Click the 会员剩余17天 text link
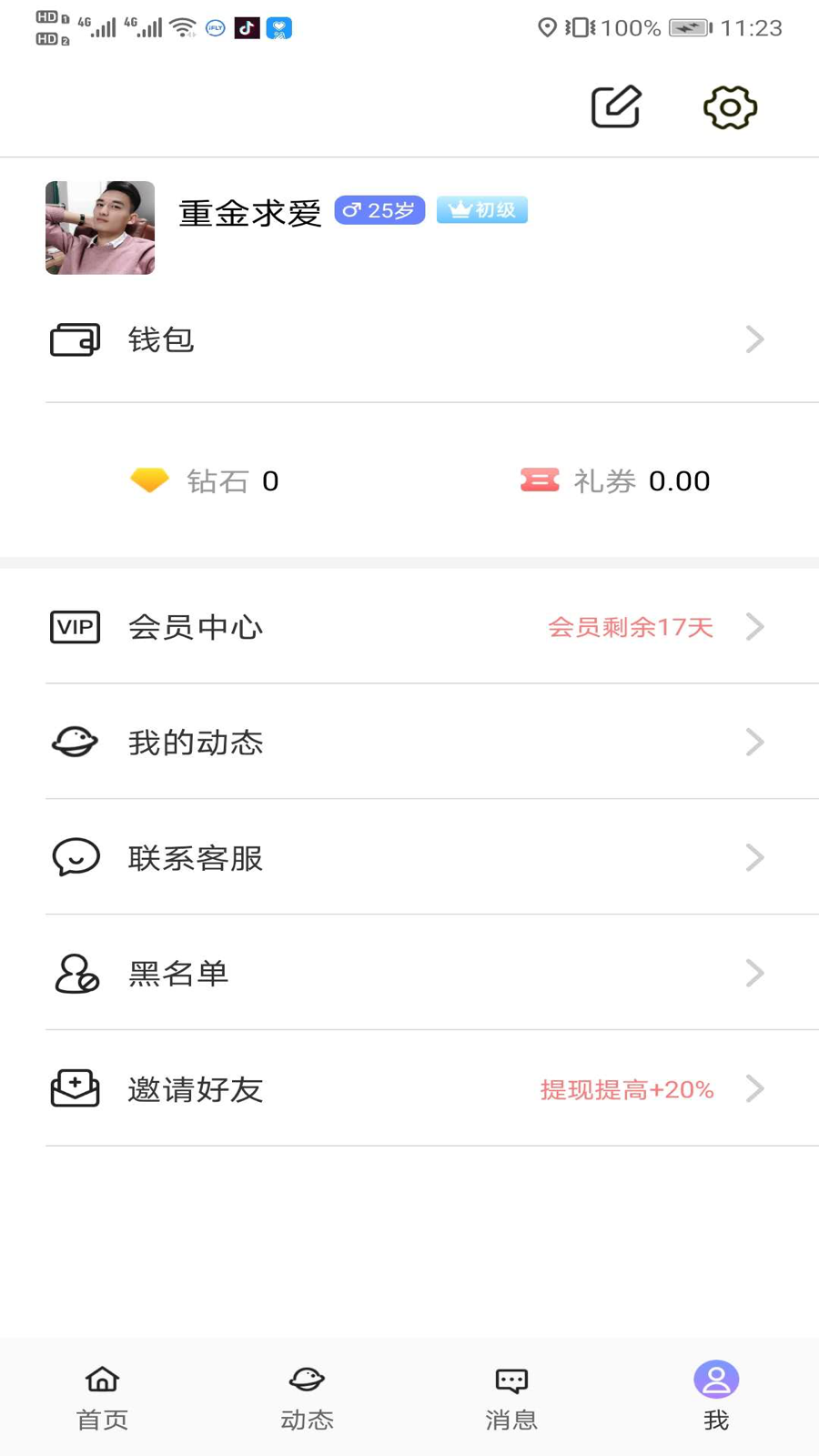The width and height of the screenshot is (819, 1456). (x=630, y=627)
